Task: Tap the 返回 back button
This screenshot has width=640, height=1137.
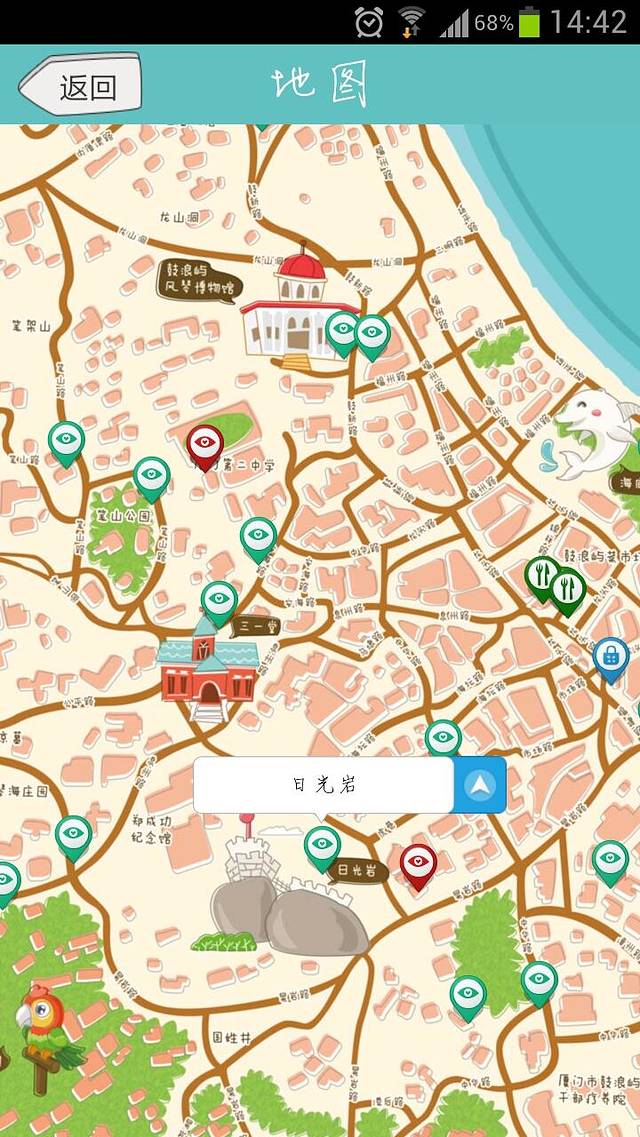Action: (x=80, y=86)
